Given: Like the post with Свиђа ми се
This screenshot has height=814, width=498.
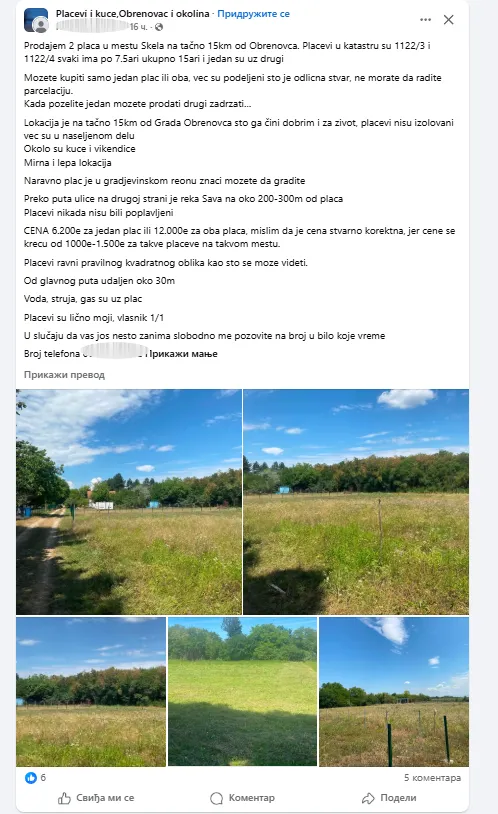Looking at the screenshot, I should (96, 798).
